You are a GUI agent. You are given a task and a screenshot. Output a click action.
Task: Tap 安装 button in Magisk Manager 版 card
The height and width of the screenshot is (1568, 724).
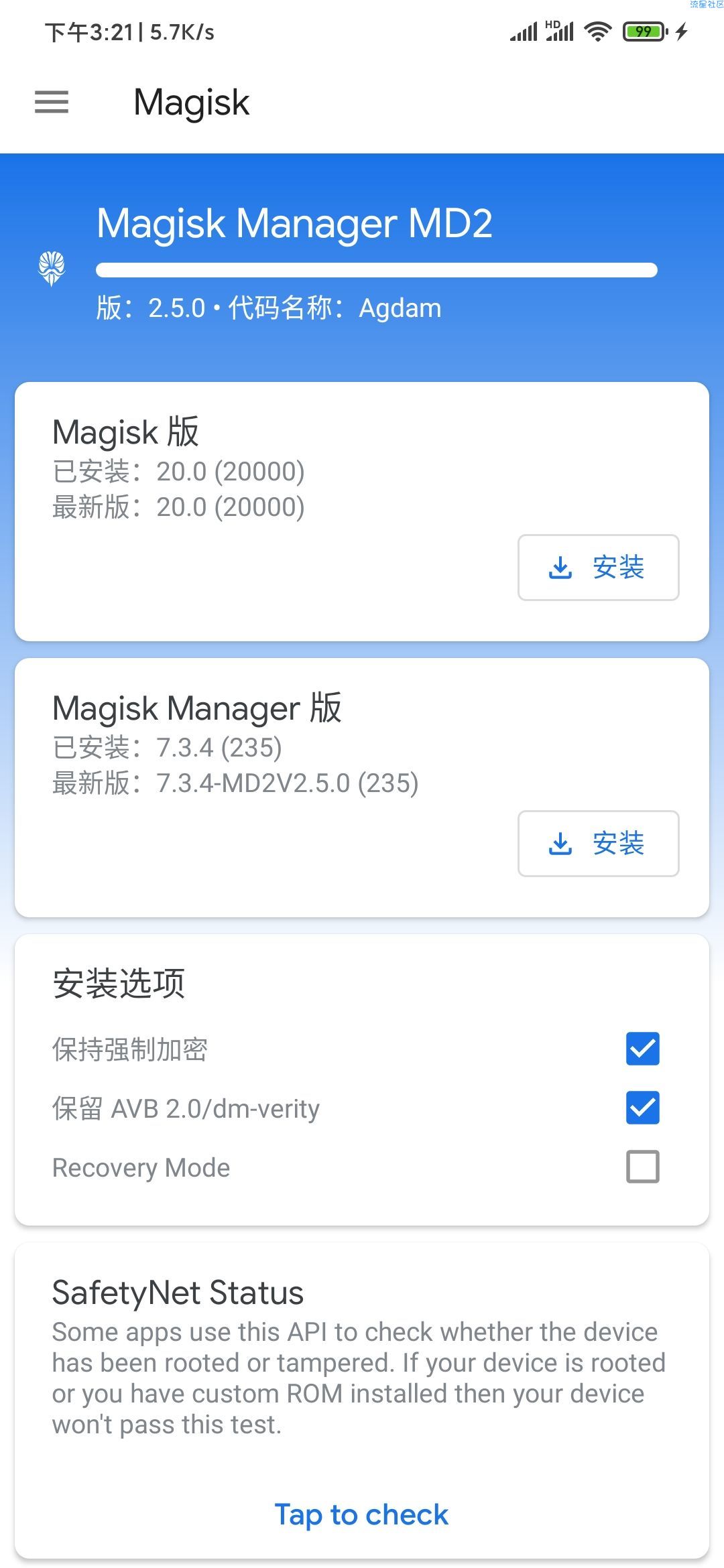[x=598, y=844]
